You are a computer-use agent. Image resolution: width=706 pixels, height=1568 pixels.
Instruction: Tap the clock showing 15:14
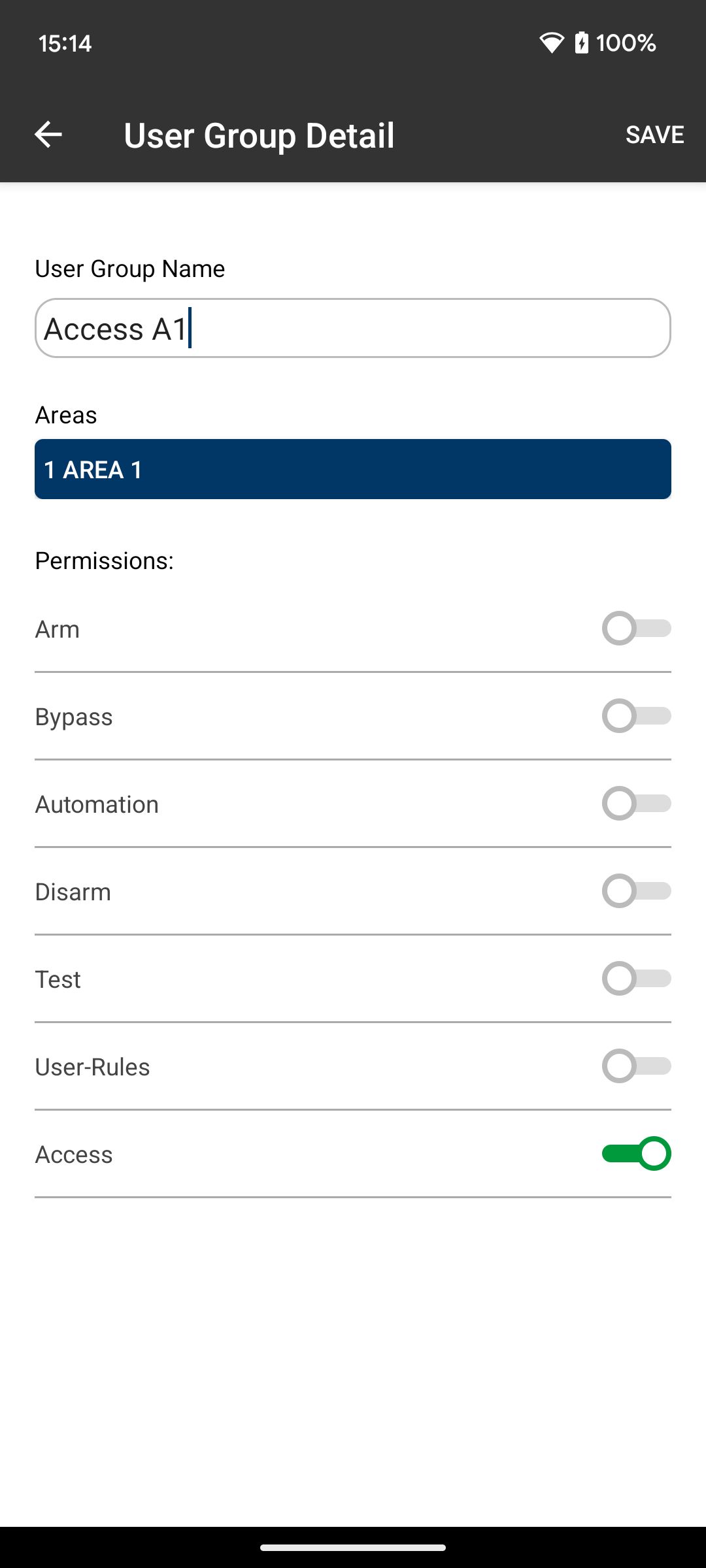(x=64, y=43)
